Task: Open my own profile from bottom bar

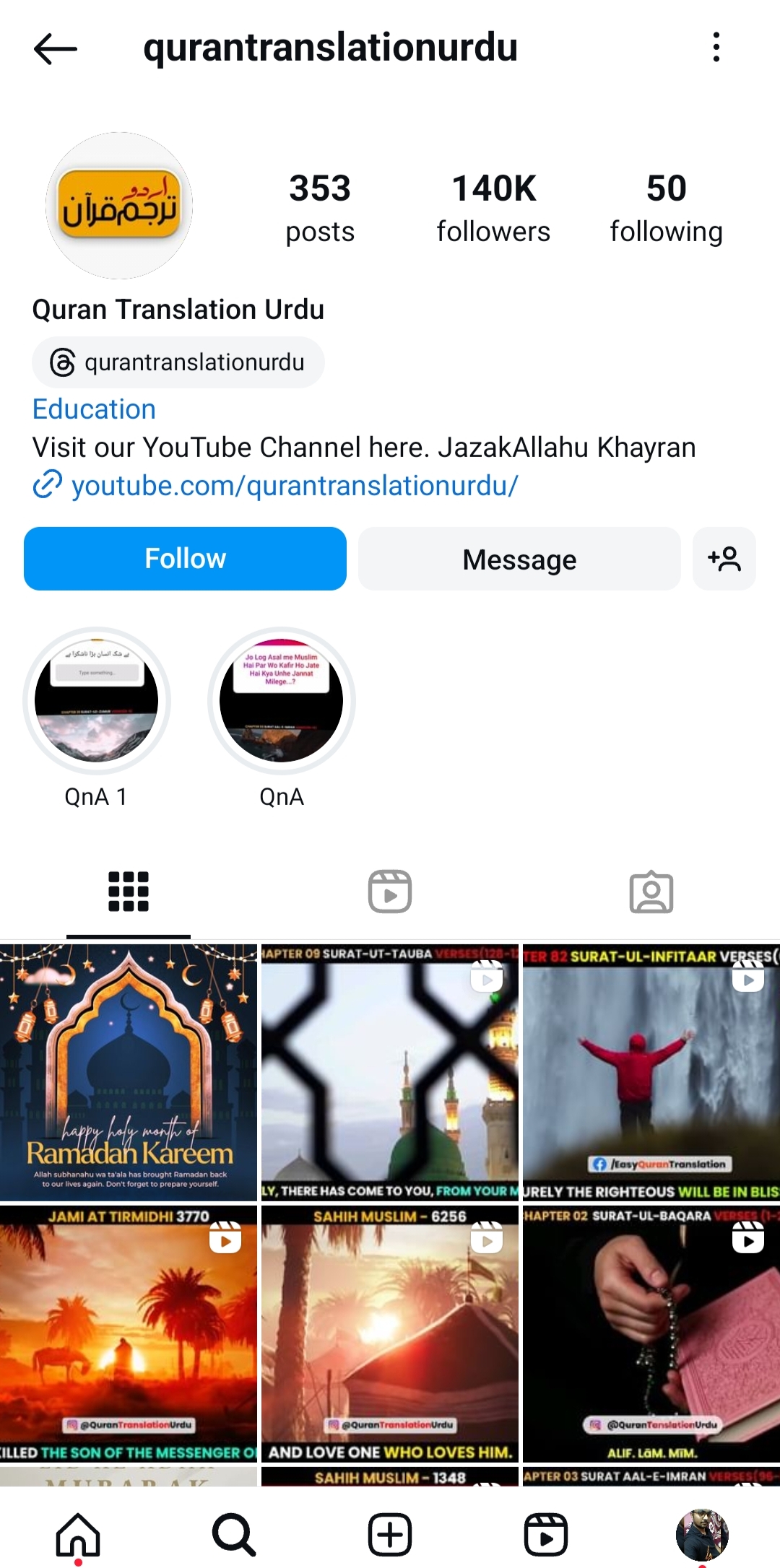Action: click(x=701, y=1534)
